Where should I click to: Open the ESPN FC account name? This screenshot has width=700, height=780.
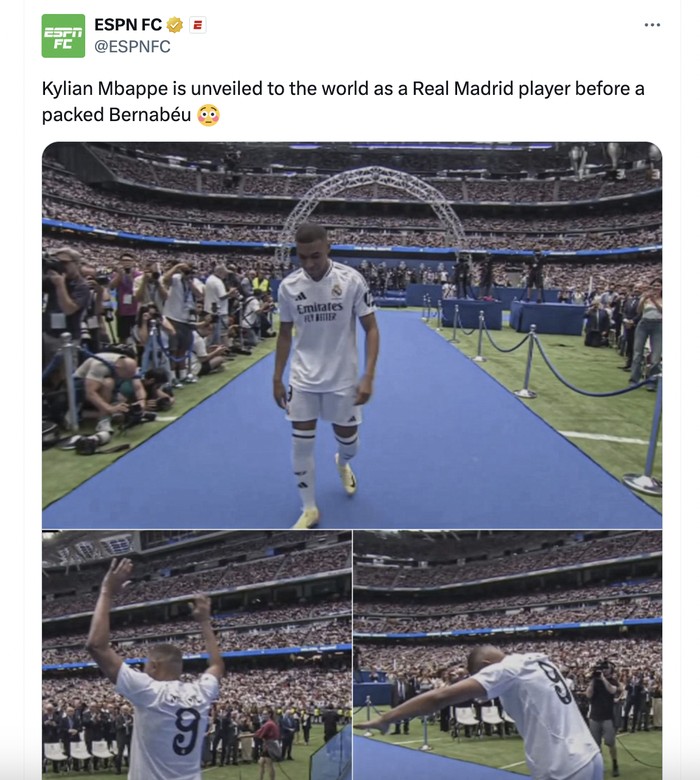coord(128,25)
